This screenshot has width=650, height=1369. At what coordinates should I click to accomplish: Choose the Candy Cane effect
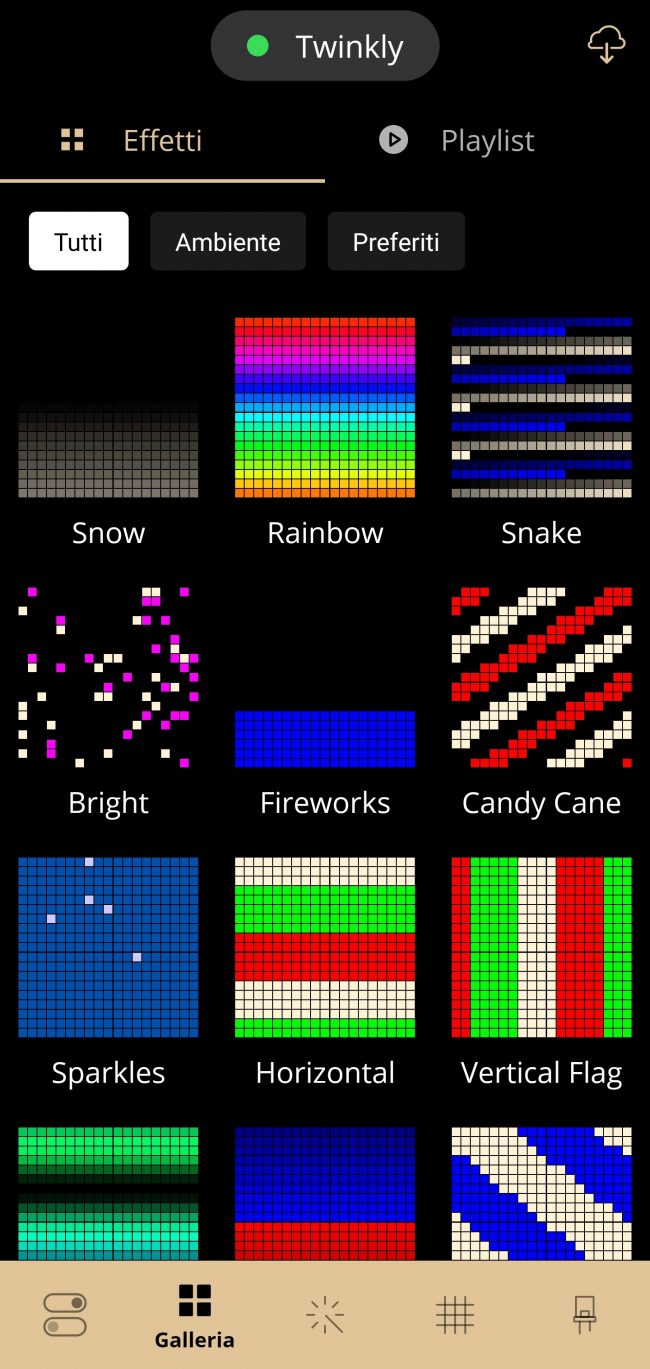541,678
